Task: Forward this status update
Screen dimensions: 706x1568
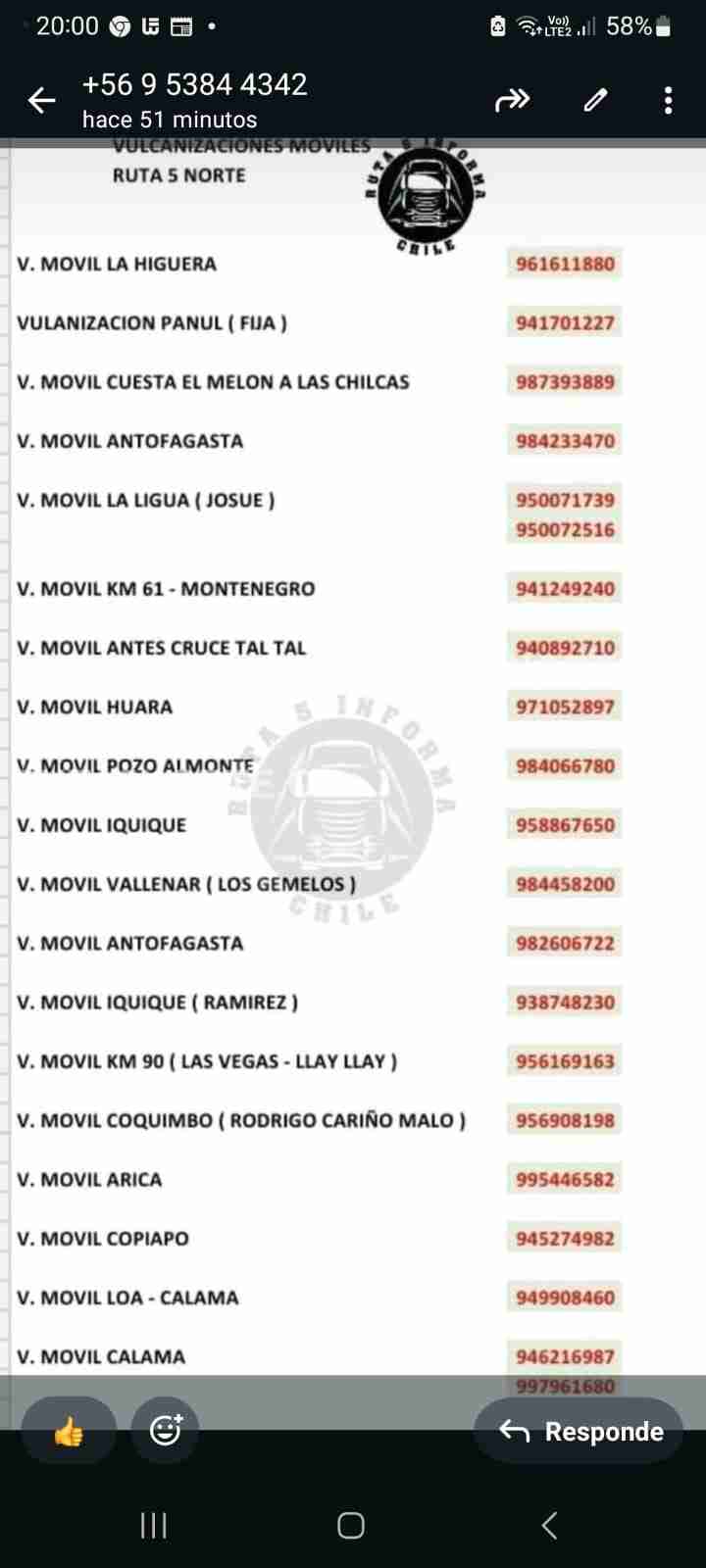Action: click(x=512, y=100)
